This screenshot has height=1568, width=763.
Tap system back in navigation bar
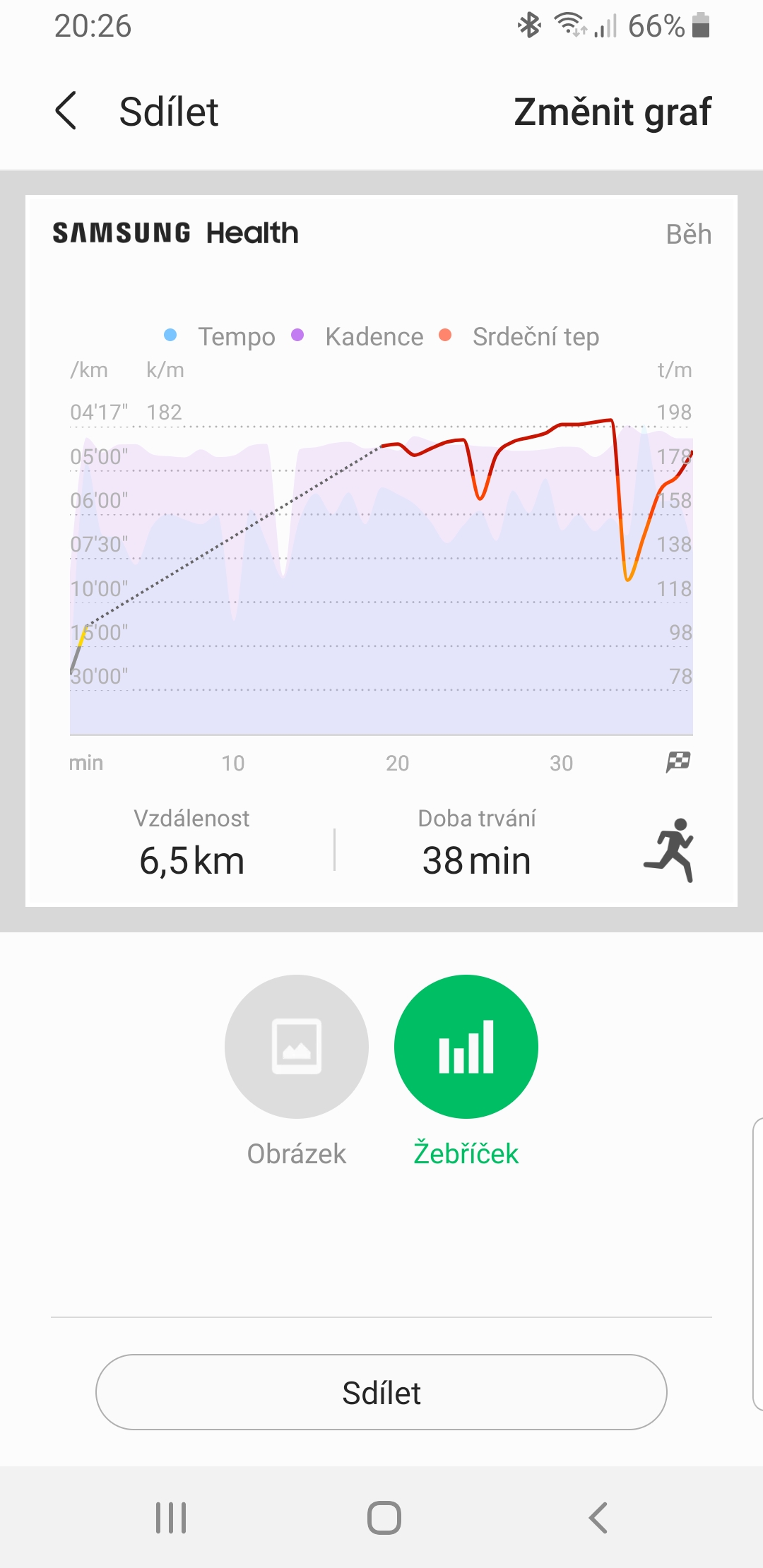pos(598,1518)
